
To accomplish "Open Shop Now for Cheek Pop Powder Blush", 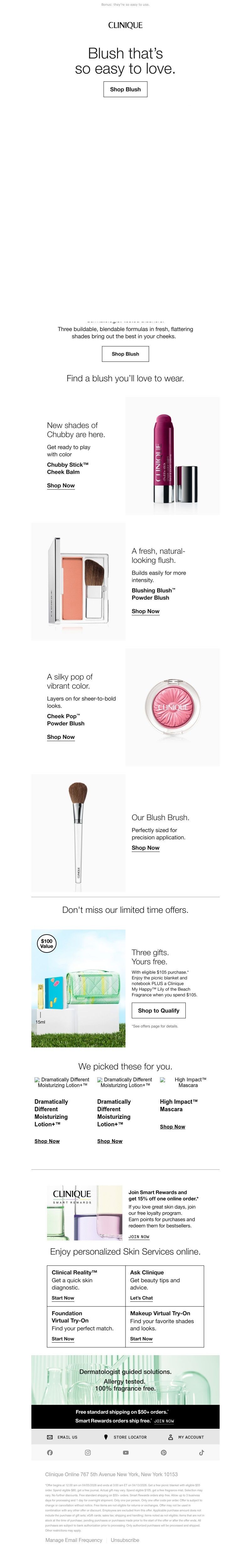I will [x=61, y=737].
